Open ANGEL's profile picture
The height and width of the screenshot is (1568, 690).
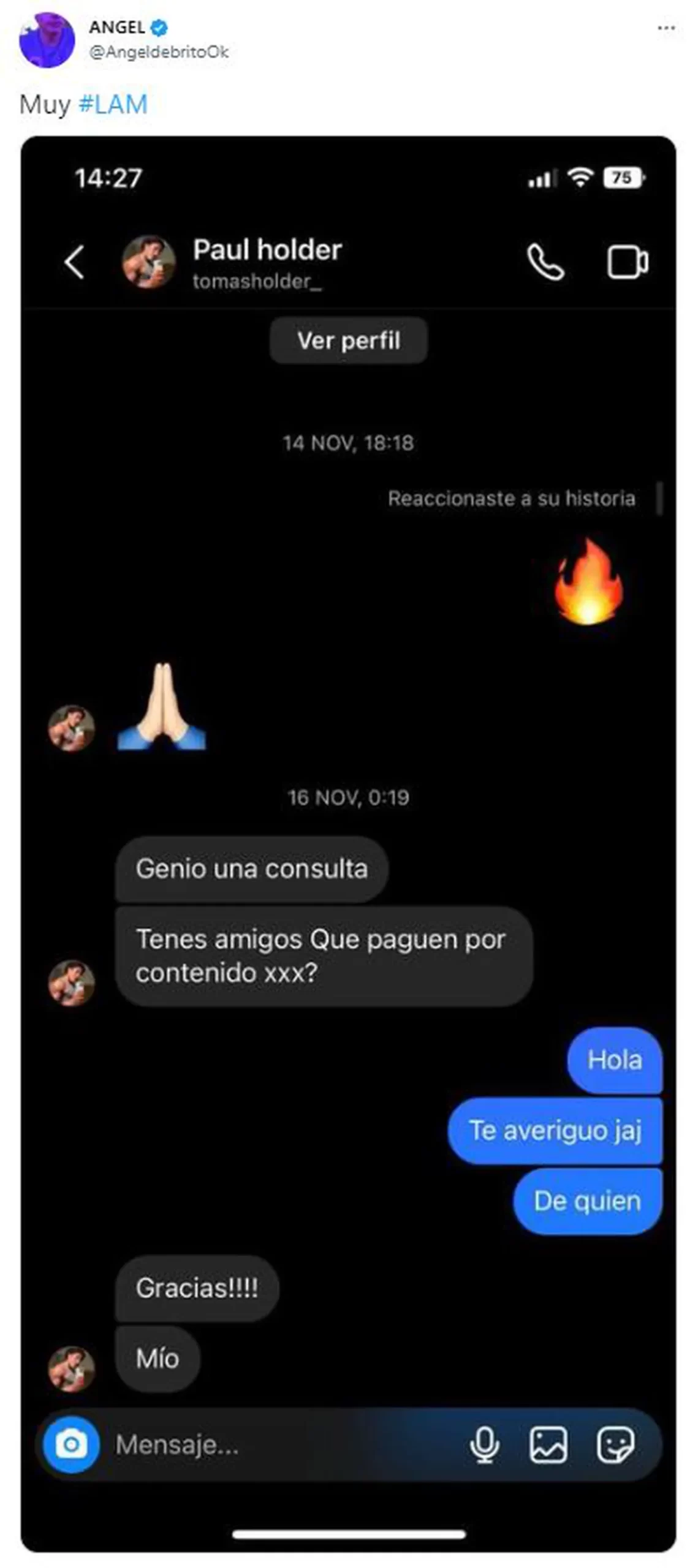click(47, 40)
